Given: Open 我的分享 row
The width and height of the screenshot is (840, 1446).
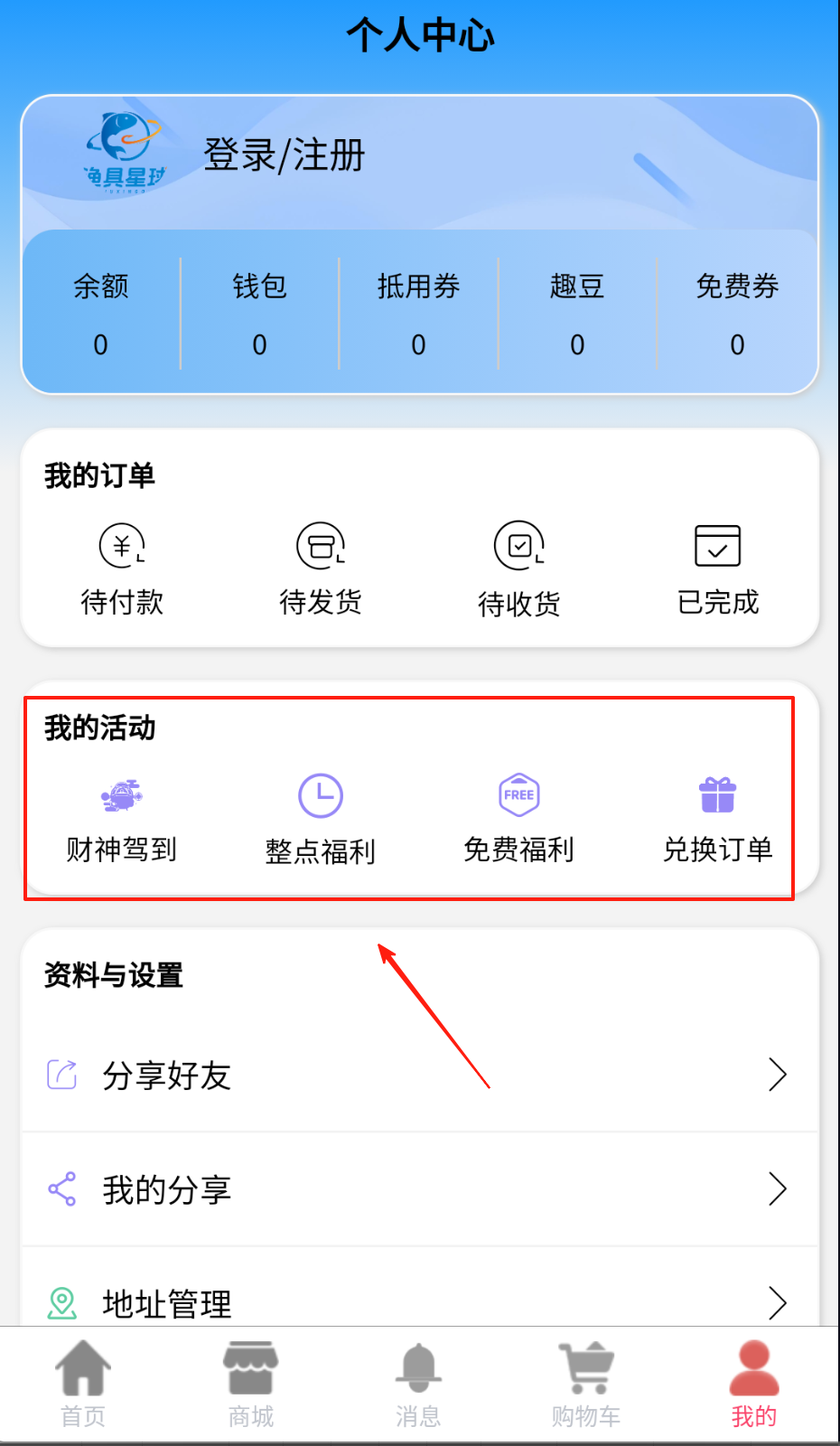Looking at the screenshot, I should pos(418,1189).
